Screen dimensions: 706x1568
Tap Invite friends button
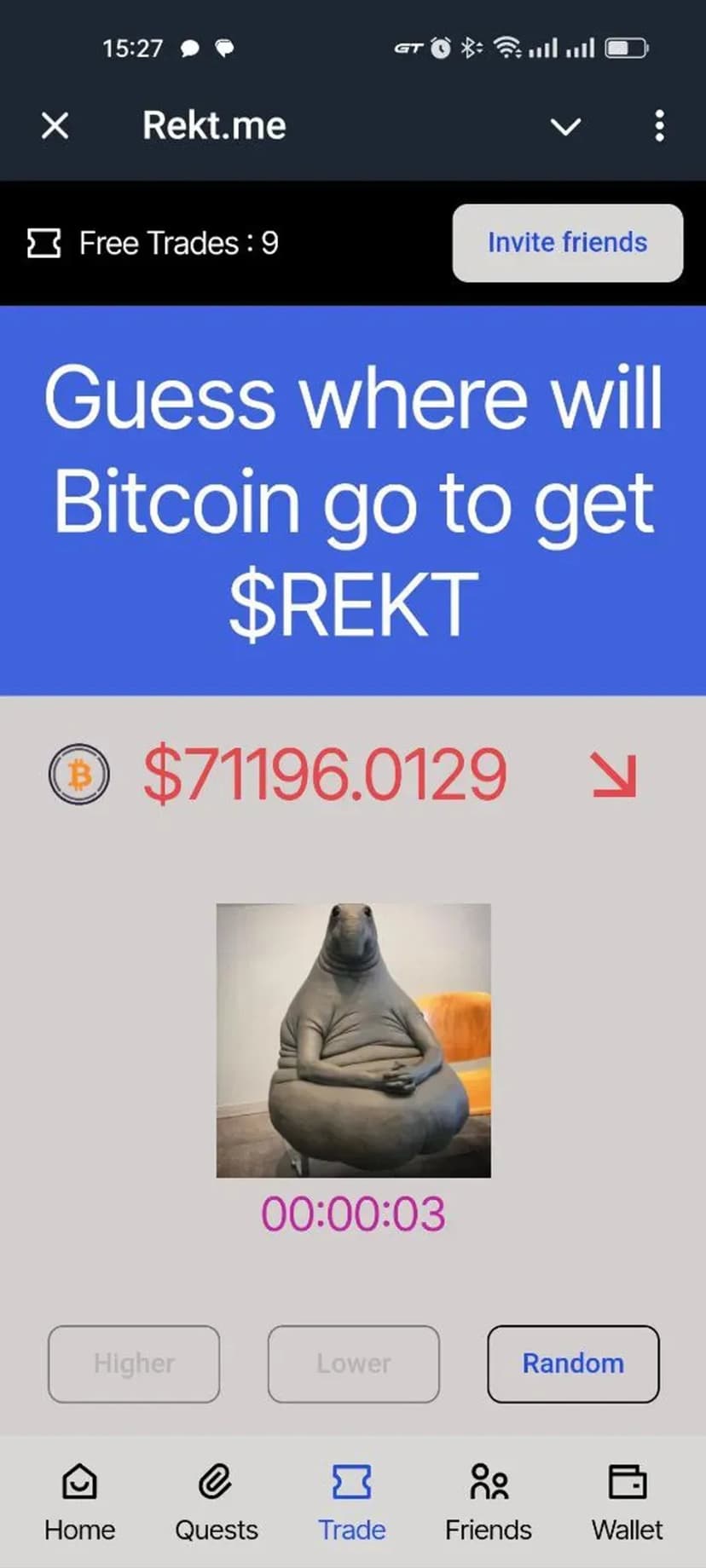point(567,243)
